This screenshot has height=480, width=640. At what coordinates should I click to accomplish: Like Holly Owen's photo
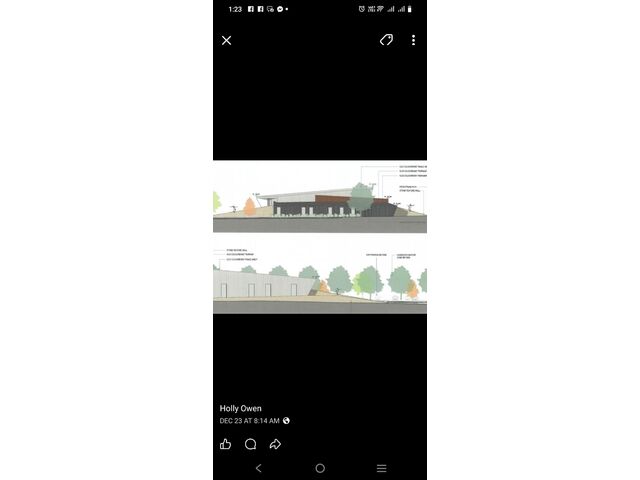[225, 444]
